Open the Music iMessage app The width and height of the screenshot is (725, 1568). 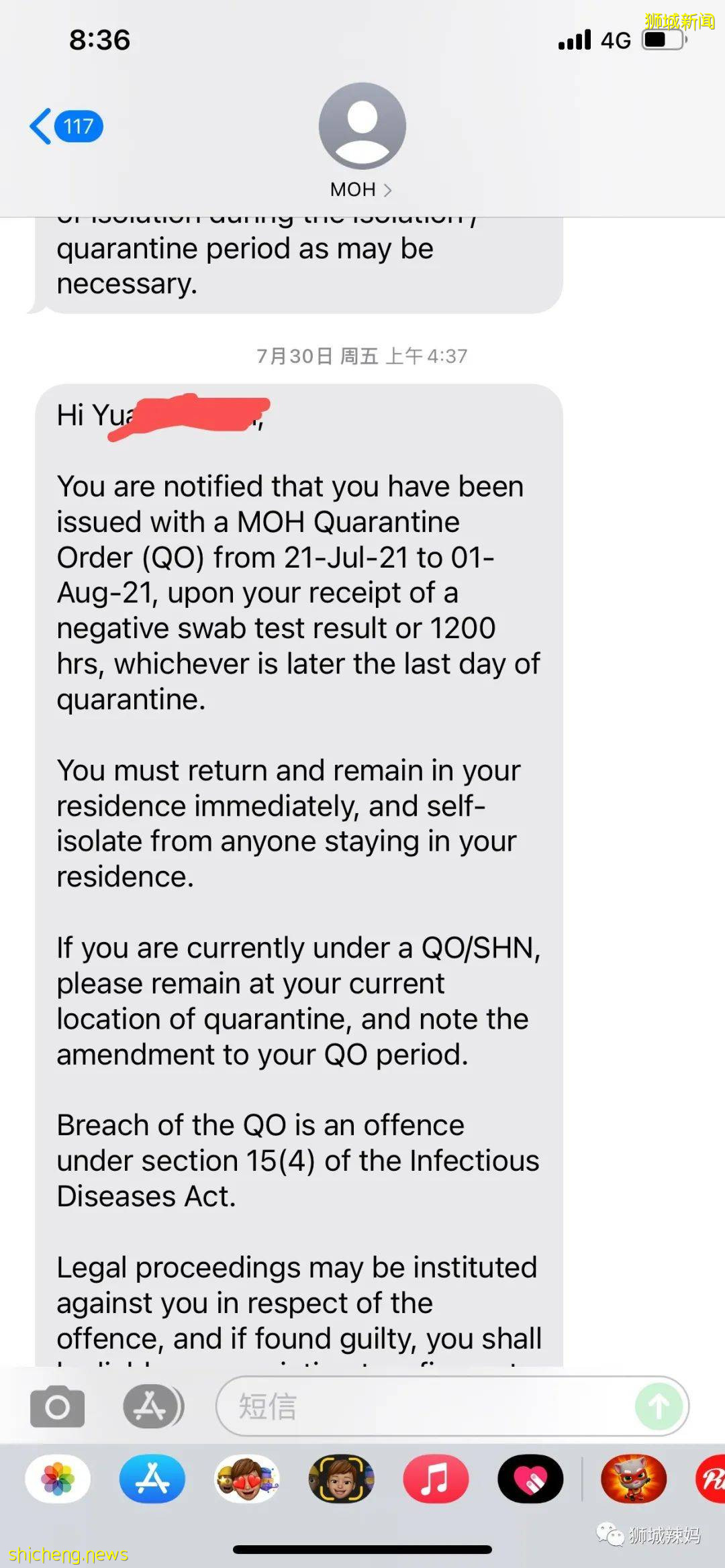tap(436, 1479)
